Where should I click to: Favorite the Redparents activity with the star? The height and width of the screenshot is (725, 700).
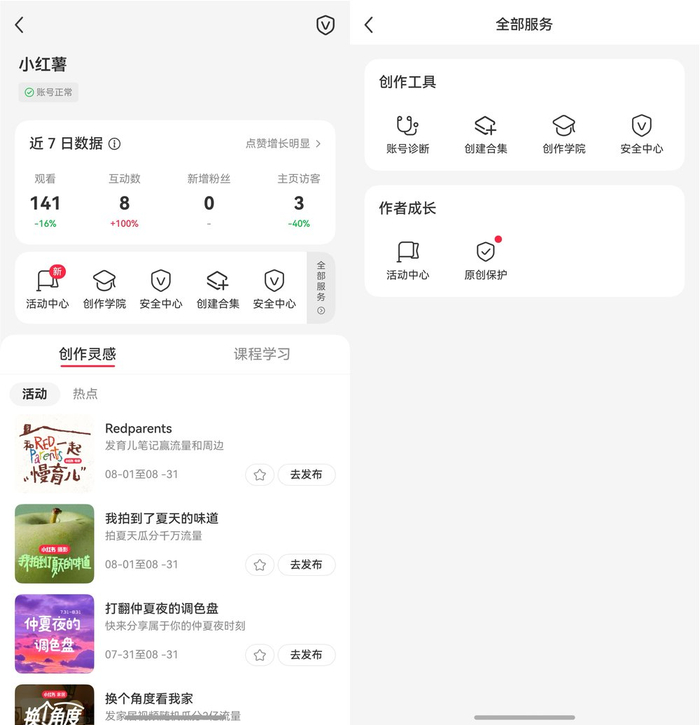(x=260, y=475)
